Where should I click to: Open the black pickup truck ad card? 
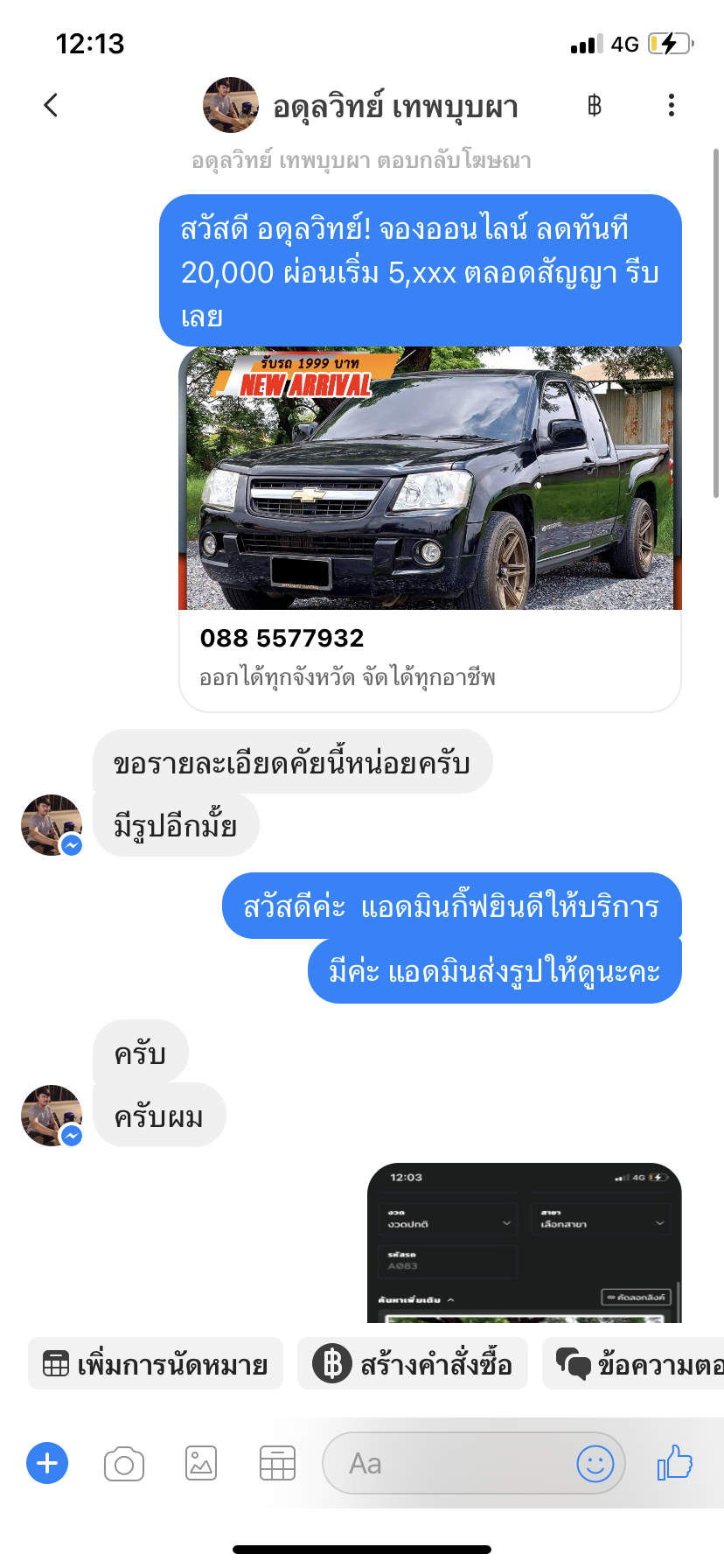click(x=430, y=529)
